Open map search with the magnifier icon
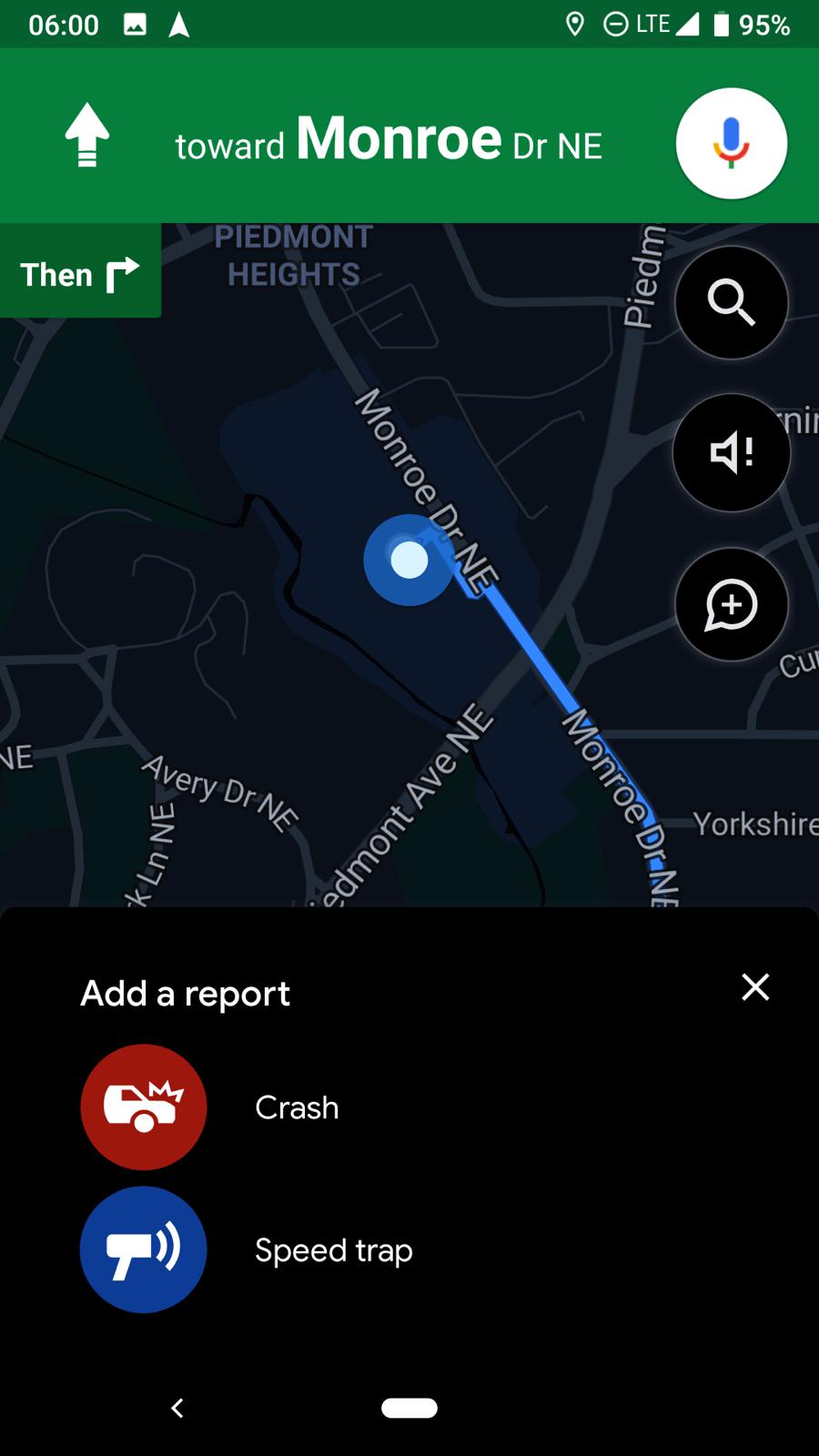The height and width of the screenshot is (1456, 819). tap(731, 302)
